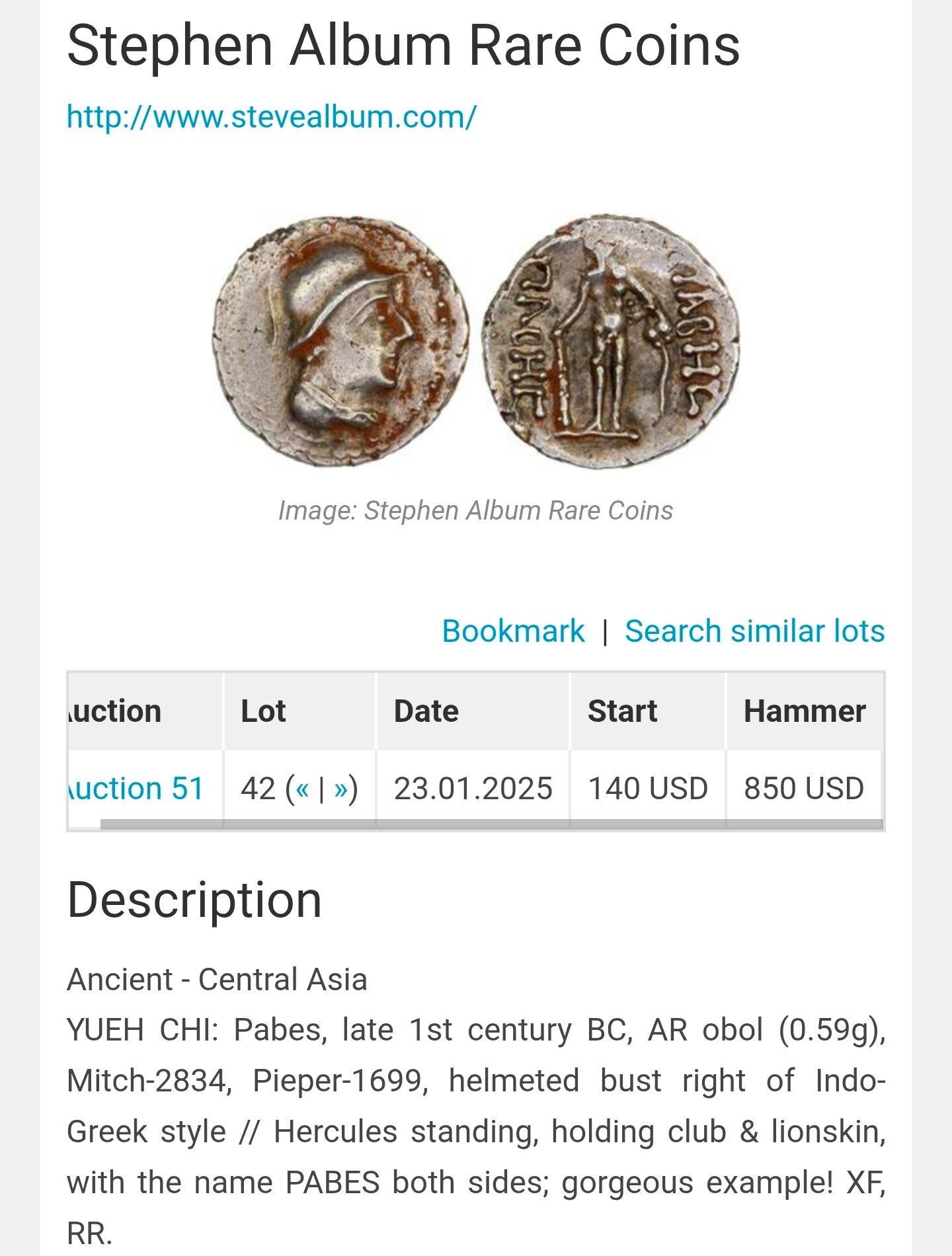This screenshot has width=952, height=1256.
Task: Search similar lots
Action: [754, 631]
